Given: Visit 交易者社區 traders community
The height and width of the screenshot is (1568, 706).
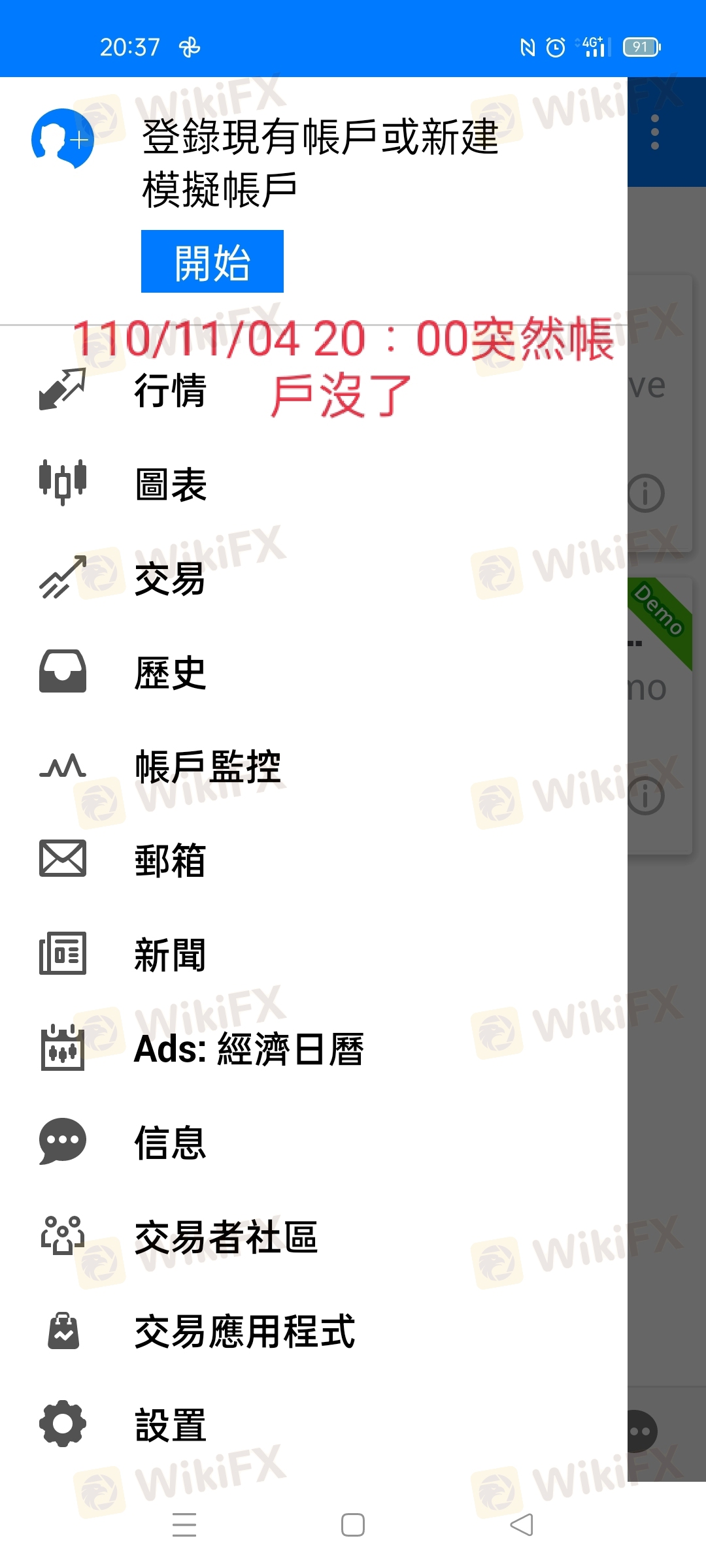Looking at the screenshot, I should coord(314,1237).
